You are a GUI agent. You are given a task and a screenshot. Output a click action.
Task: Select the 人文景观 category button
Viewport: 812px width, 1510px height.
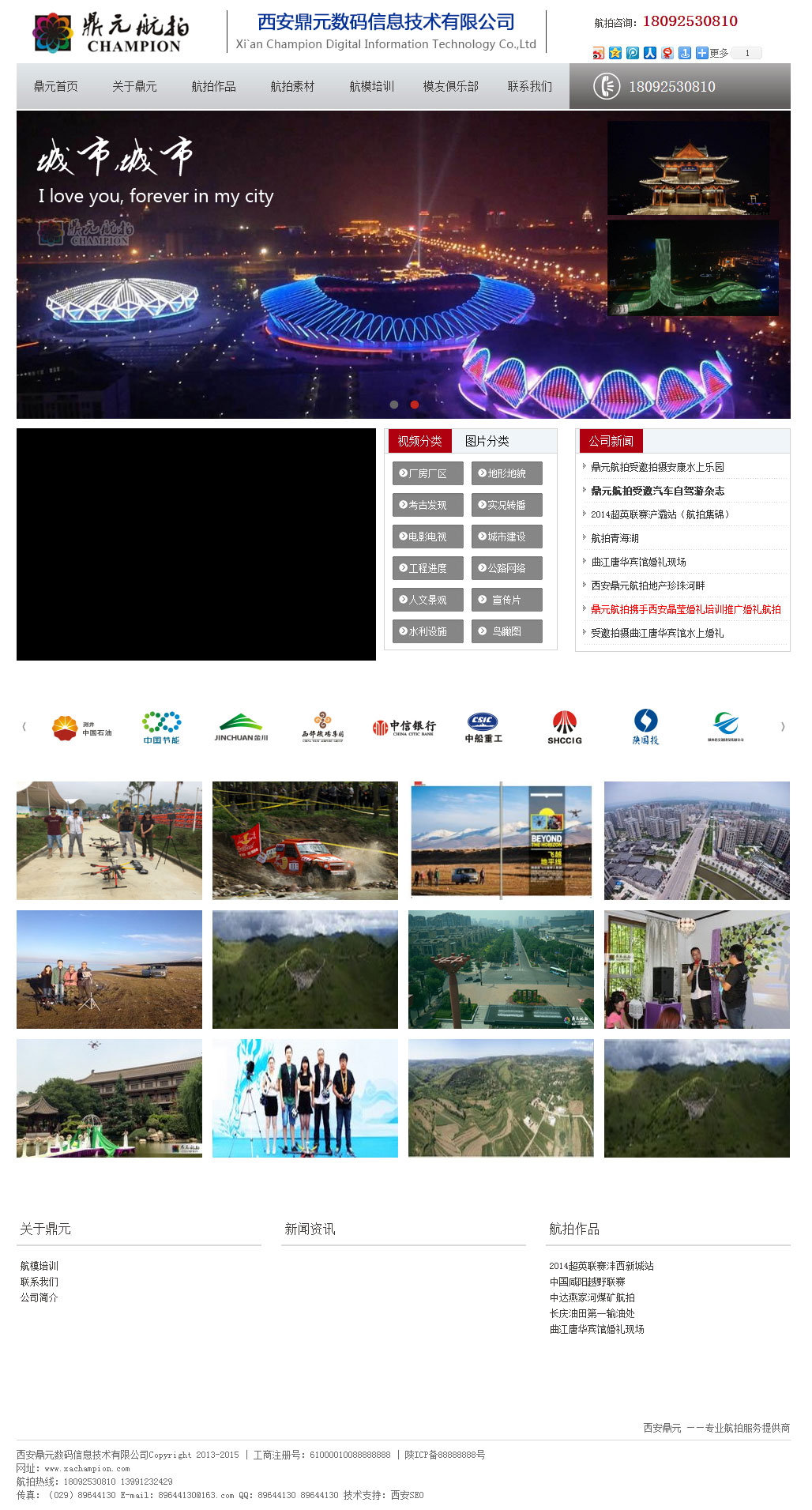(x=427, y=600)
